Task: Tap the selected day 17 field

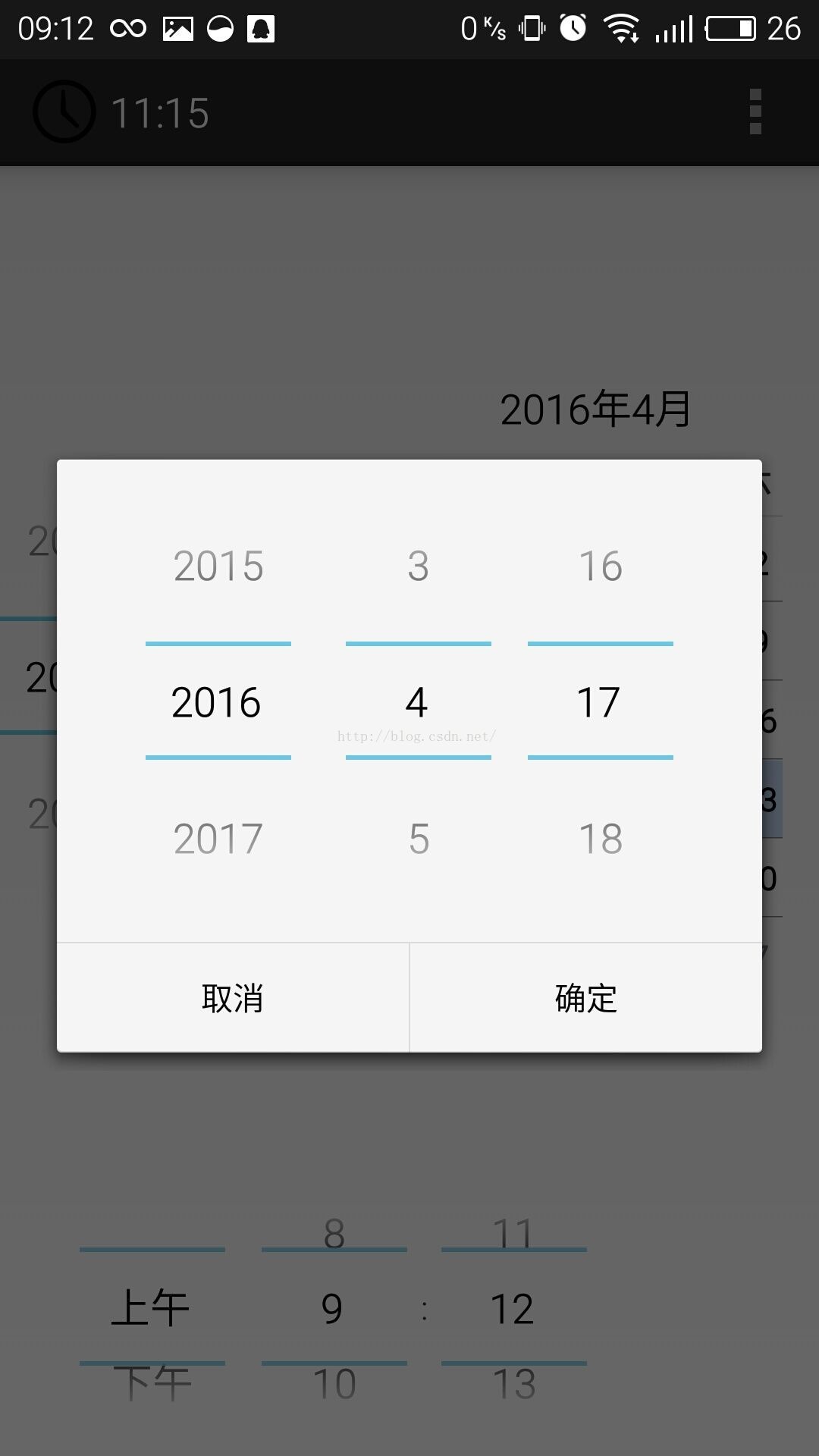Action: pyautogui.click(x=599, y=702)
